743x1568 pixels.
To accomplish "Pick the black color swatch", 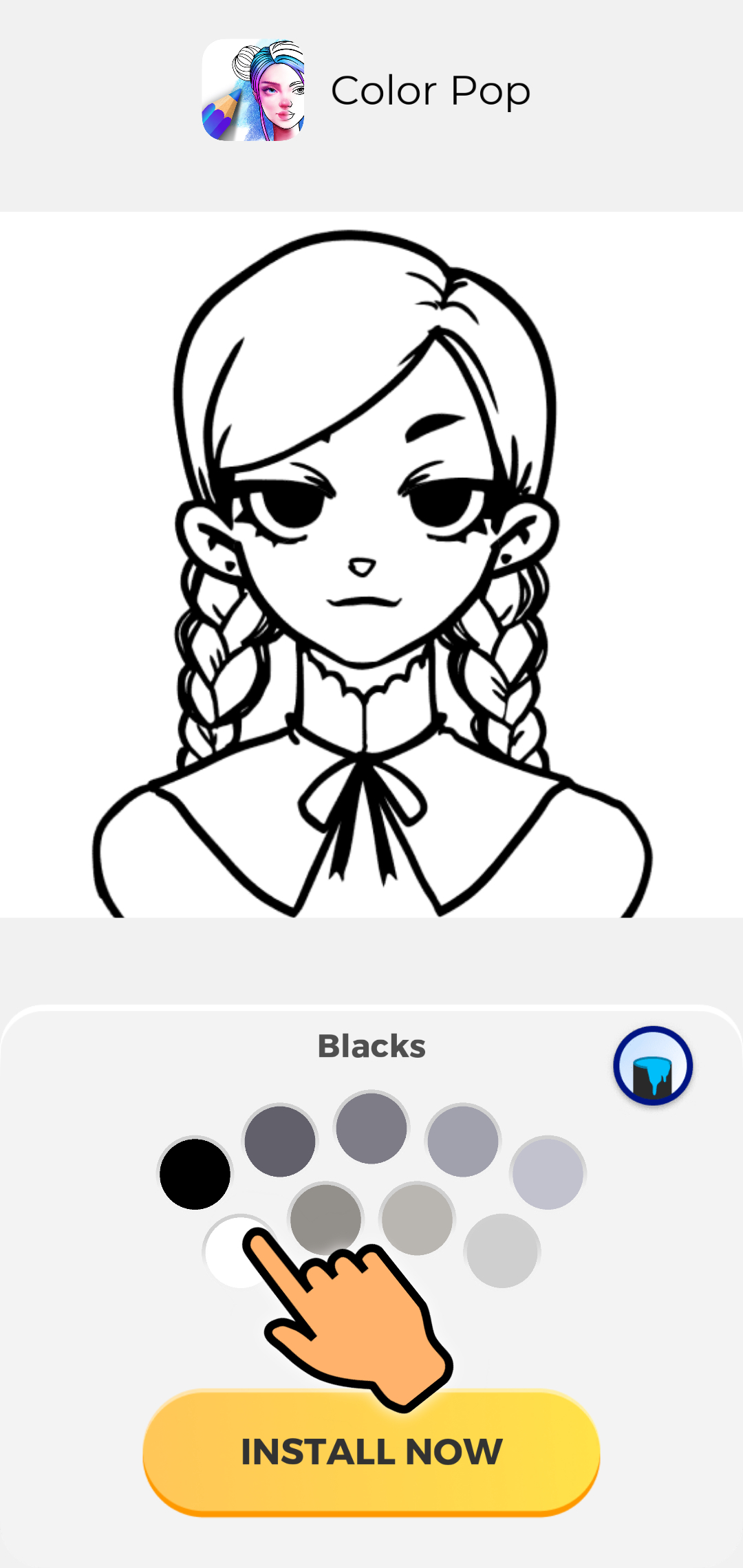I will point(195,1174).
